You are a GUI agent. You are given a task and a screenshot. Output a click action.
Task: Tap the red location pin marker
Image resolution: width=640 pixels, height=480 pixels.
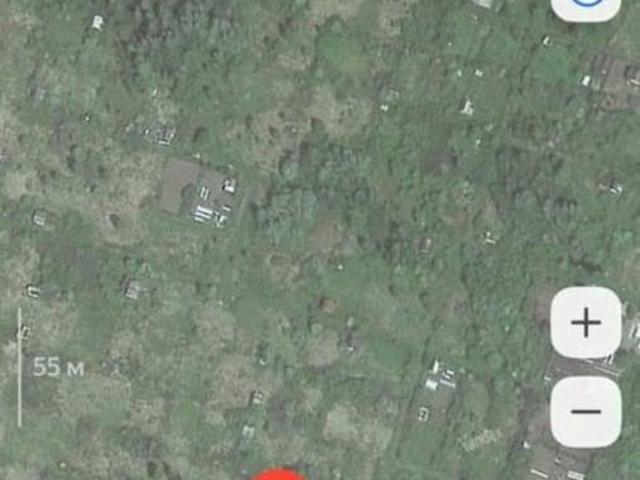pos(280,474)
